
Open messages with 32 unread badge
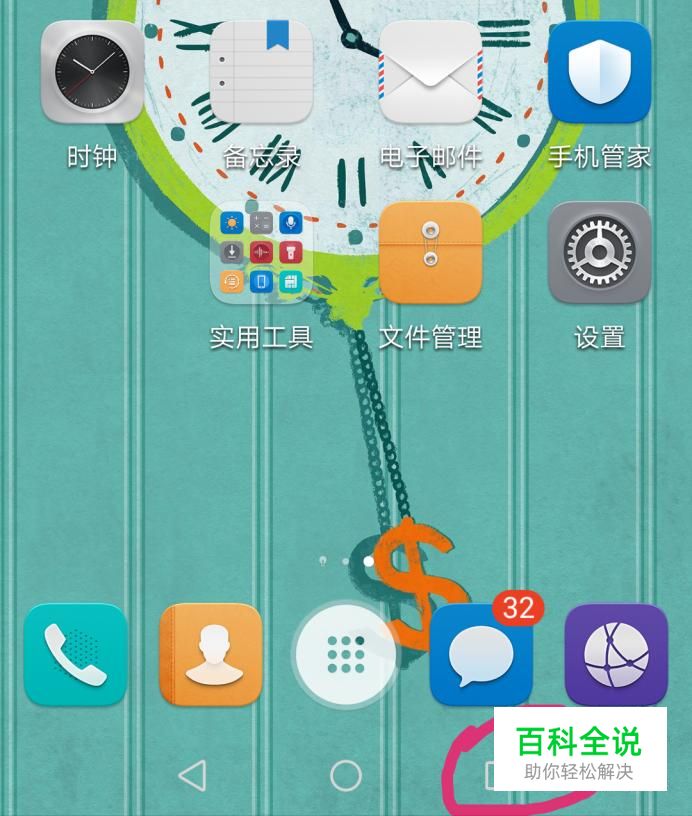[x=481, y=655]
